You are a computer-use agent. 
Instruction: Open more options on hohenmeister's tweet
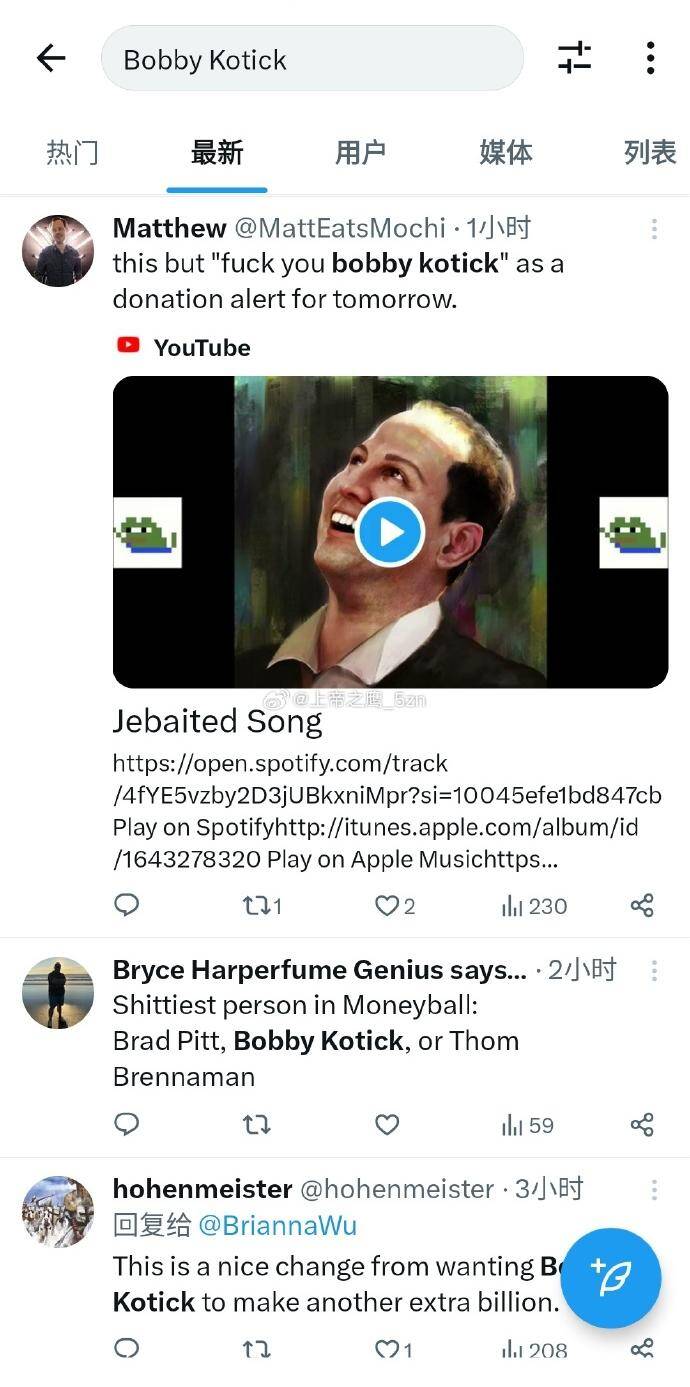coord(654,1189)
